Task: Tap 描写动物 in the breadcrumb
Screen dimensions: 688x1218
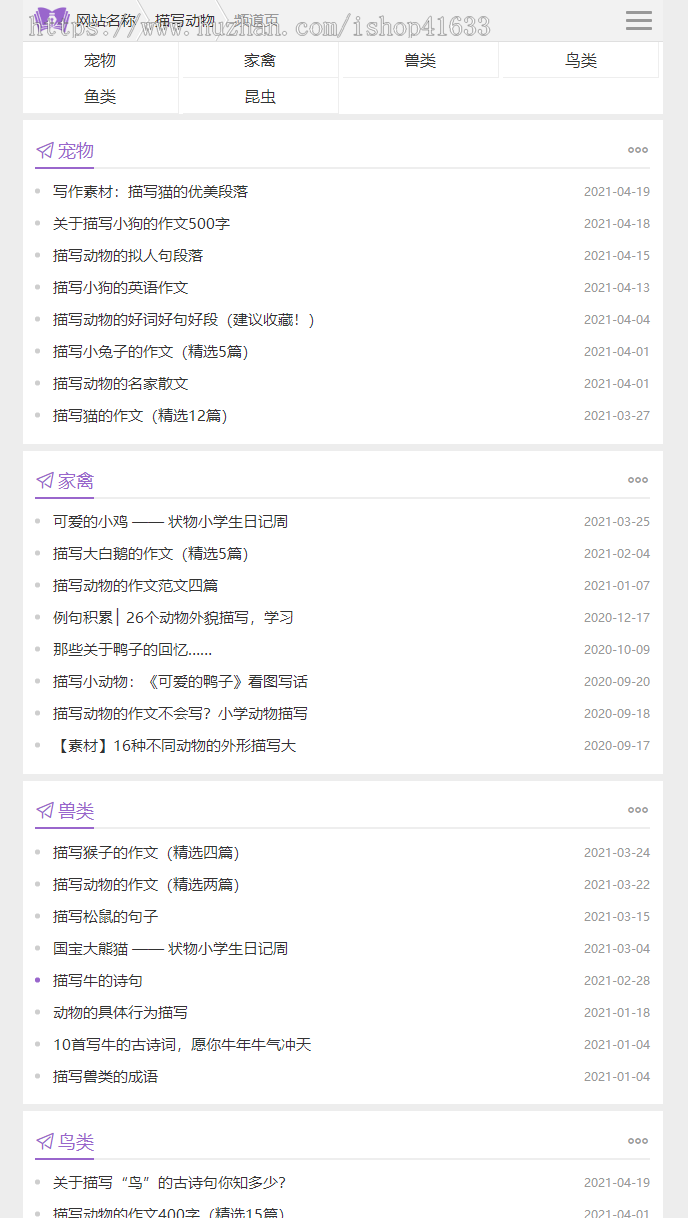Action: point(185,21)
